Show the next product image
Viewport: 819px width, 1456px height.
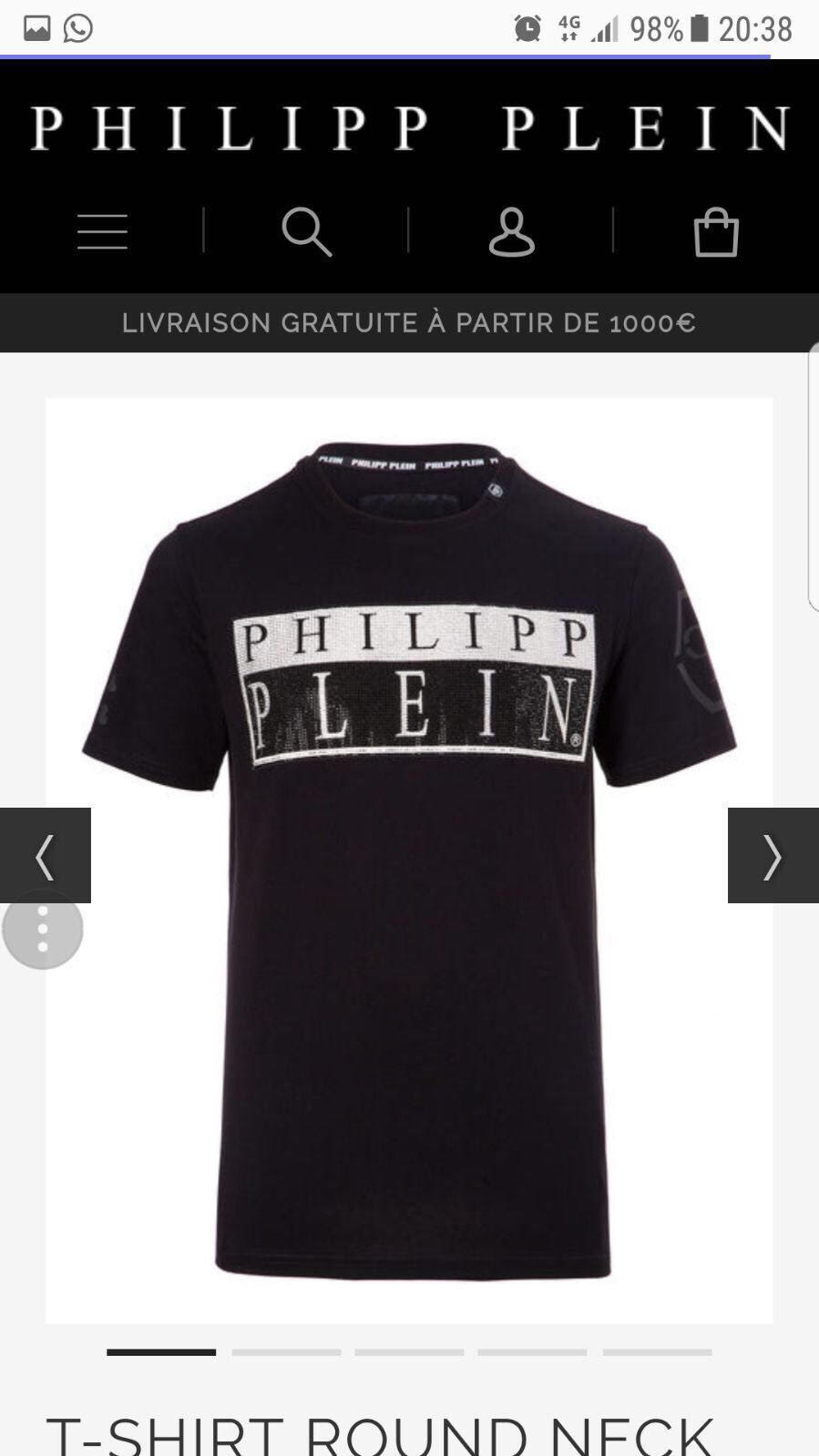773,855
